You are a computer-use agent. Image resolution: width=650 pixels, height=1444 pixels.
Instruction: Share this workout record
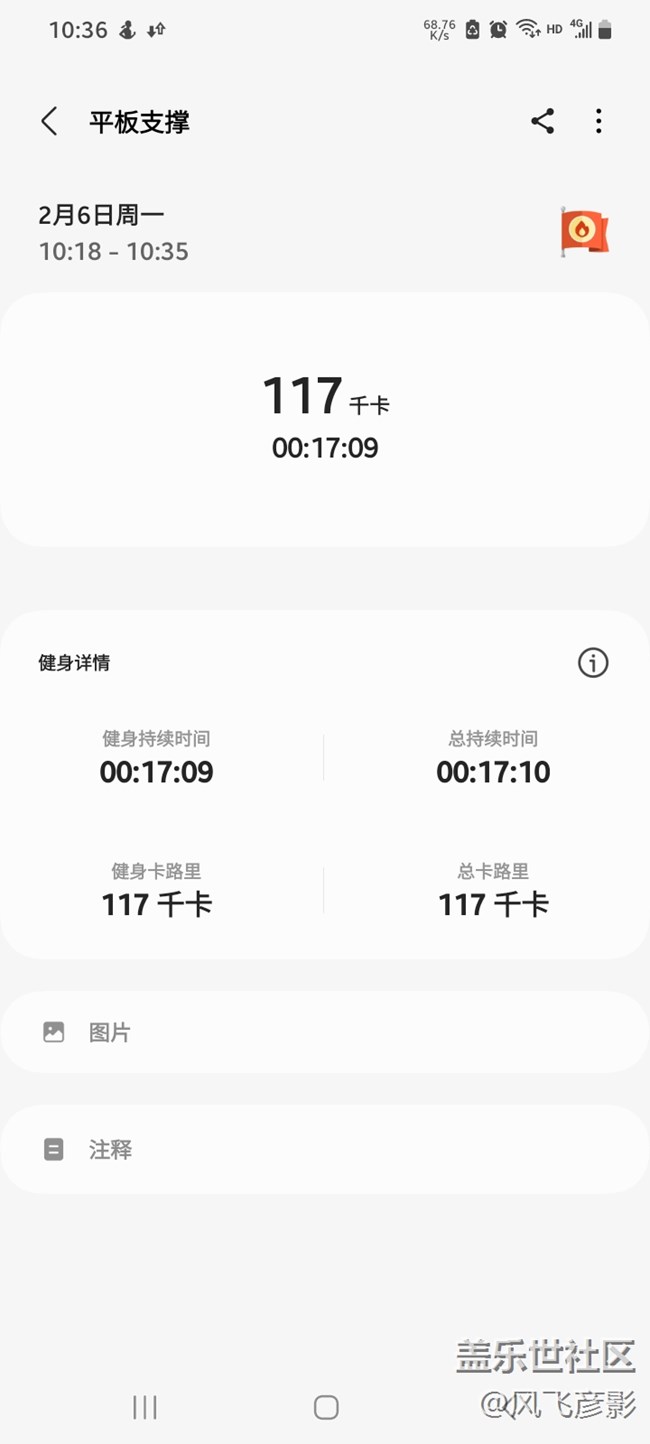click(x=542, y=122)
